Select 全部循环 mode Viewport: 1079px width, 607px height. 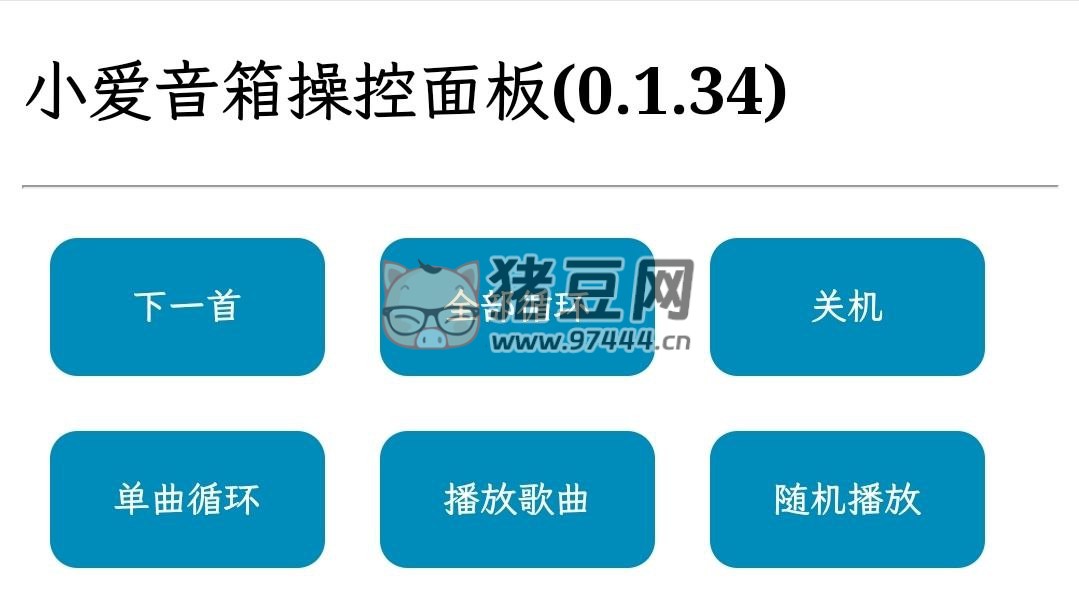coord(517,306)
